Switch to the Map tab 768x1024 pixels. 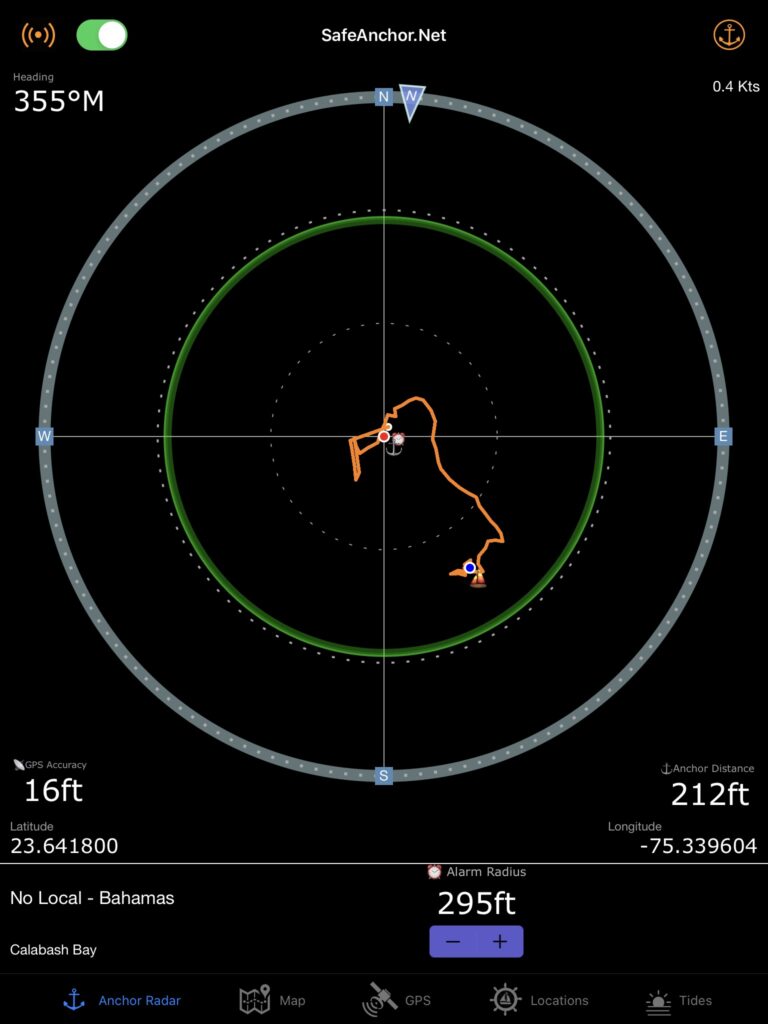coord(272,1000)
